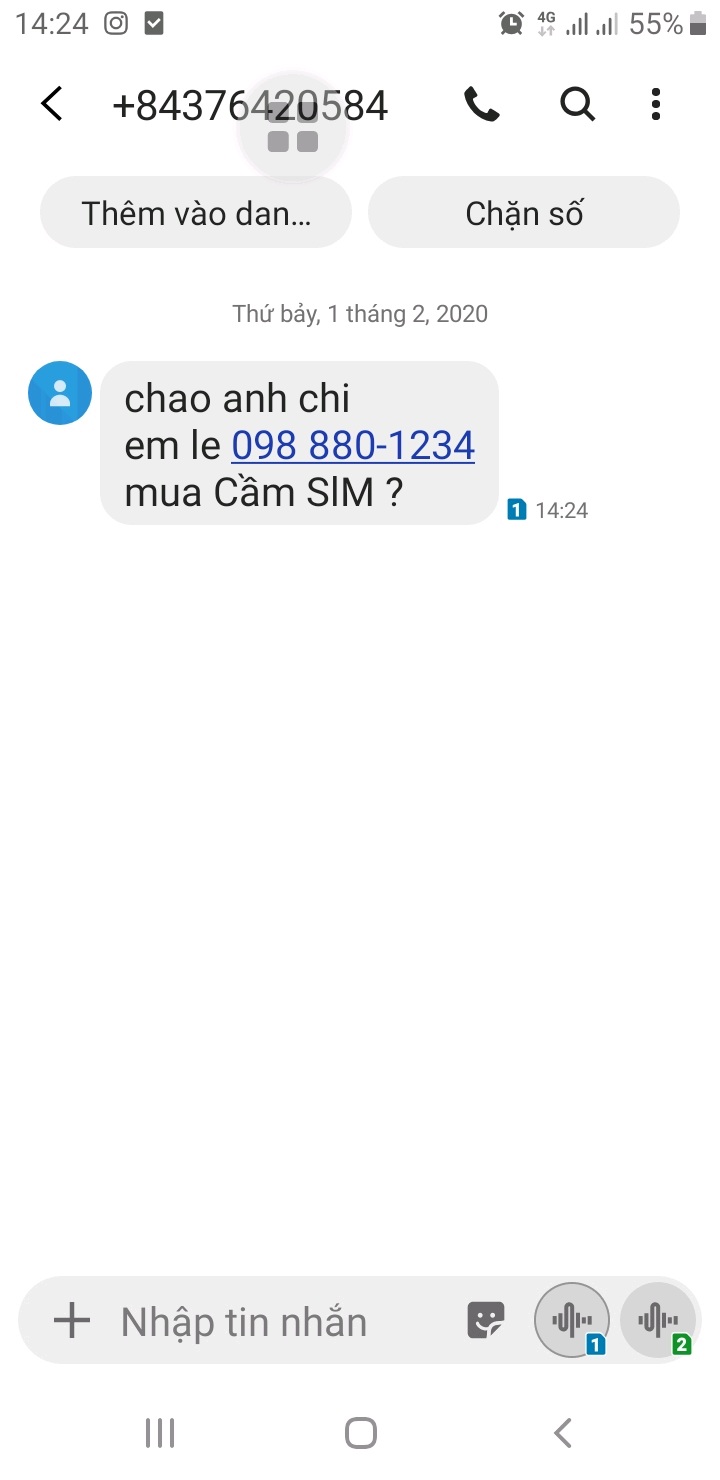Viewport: 720px width, 1480px height.
Task: Go to the home screen
Action: coord(360,1433)
